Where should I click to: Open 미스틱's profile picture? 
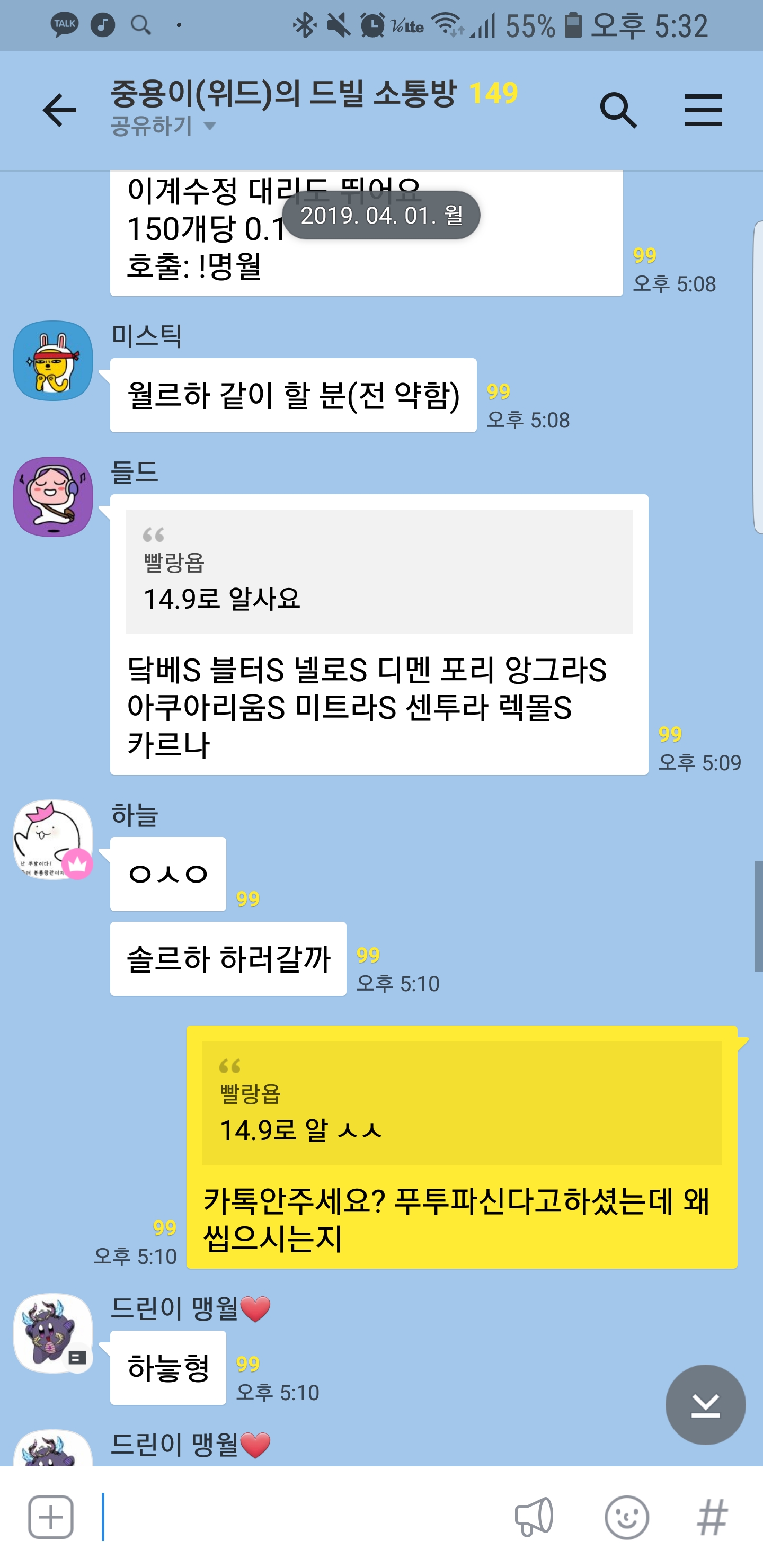(53, 360)
